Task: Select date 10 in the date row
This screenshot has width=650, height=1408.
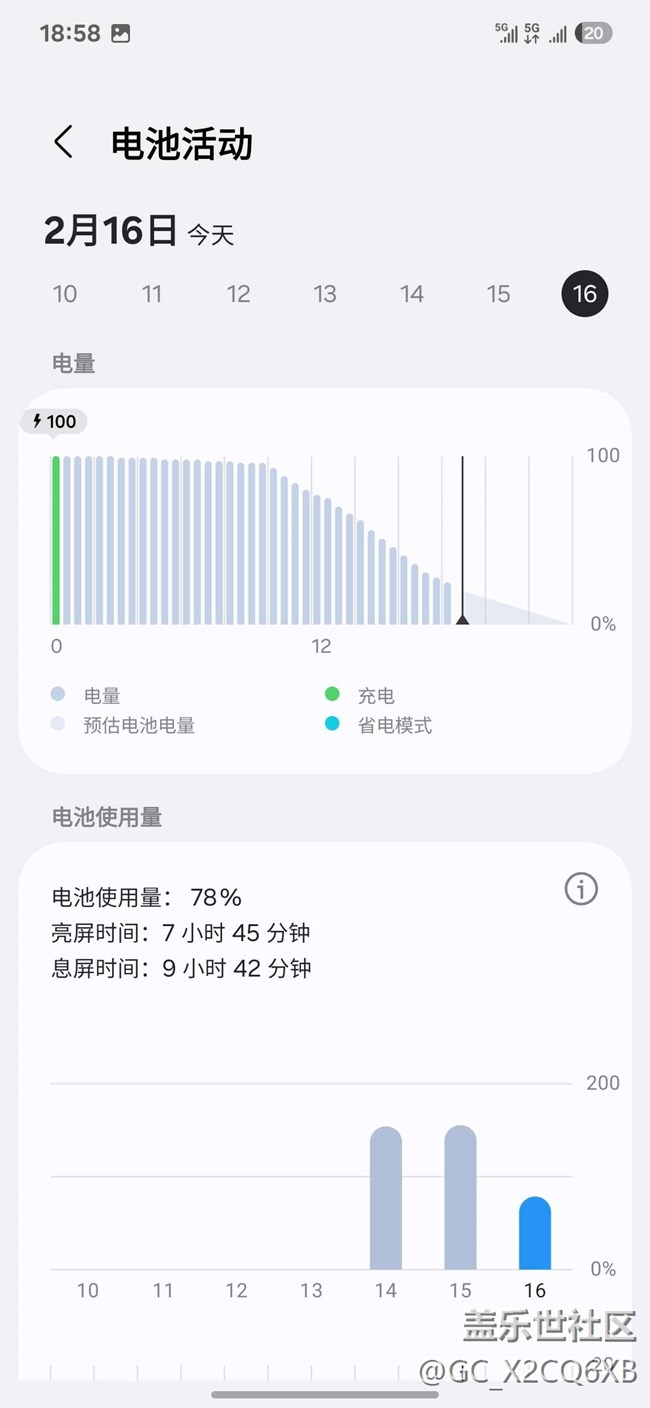Action: [65, 294]
